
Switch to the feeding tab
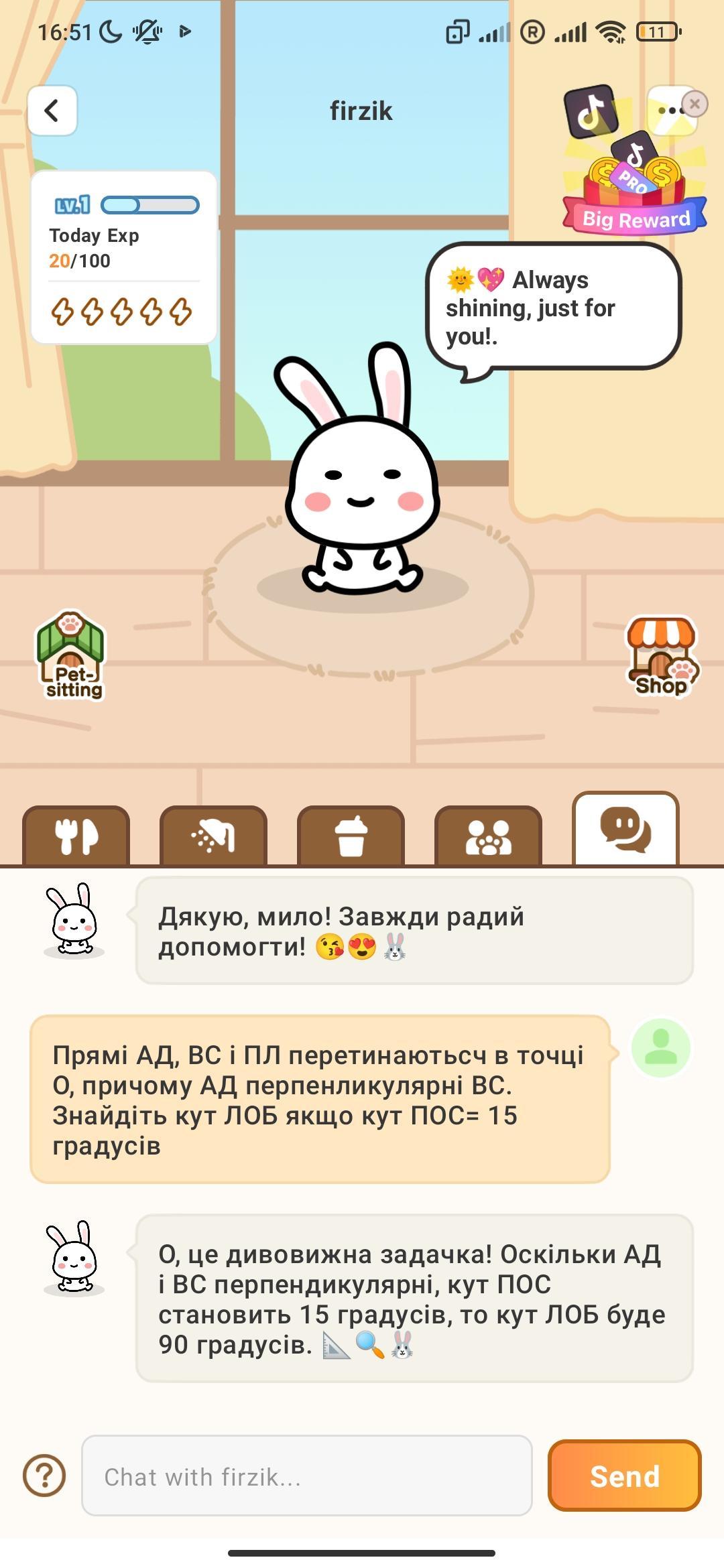click(76, 836)
